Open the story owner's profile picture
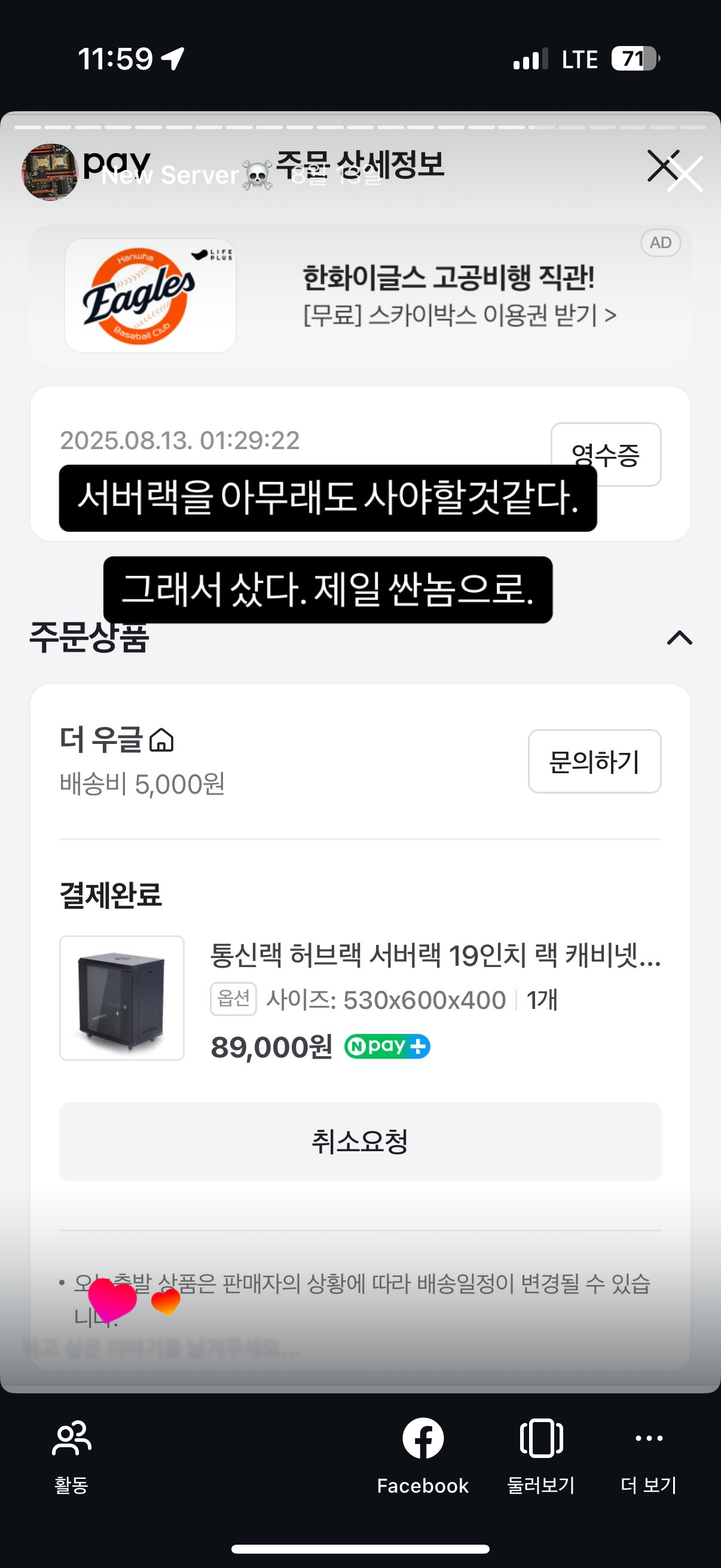 tap(50, 172)
